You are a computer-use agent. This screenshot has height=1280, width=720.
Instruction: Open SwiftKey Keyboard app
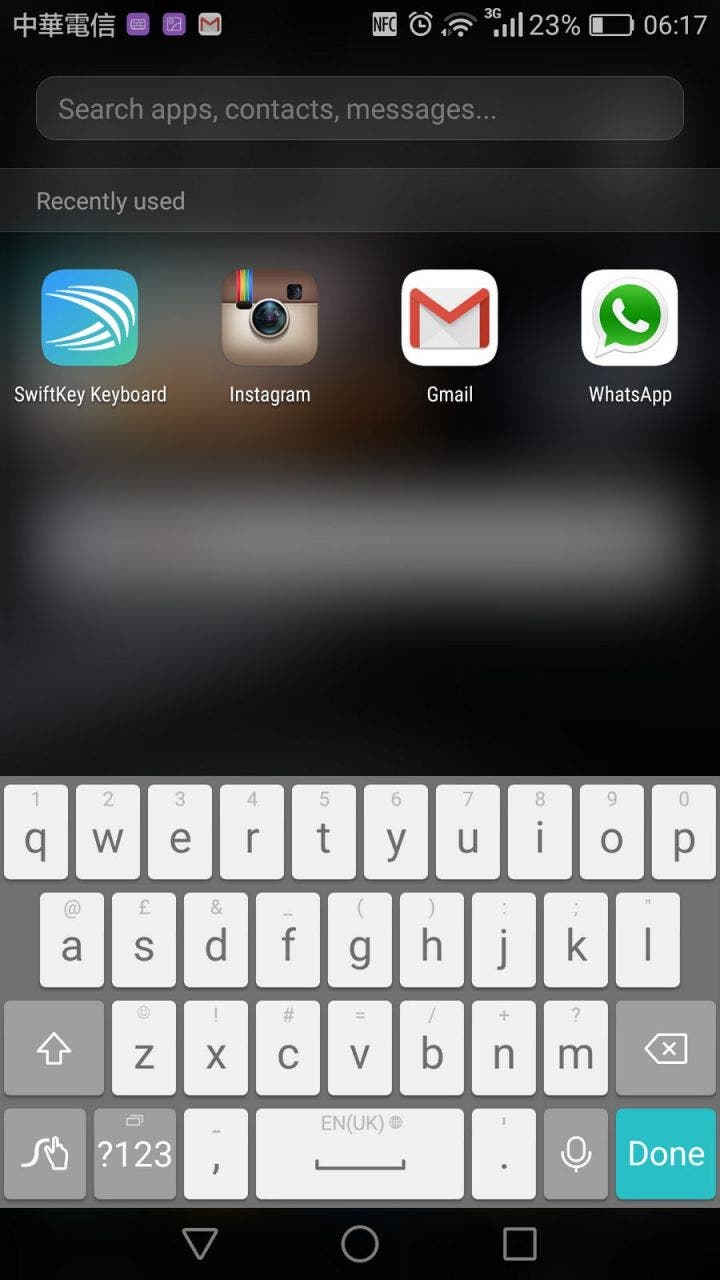coord(90,337)
